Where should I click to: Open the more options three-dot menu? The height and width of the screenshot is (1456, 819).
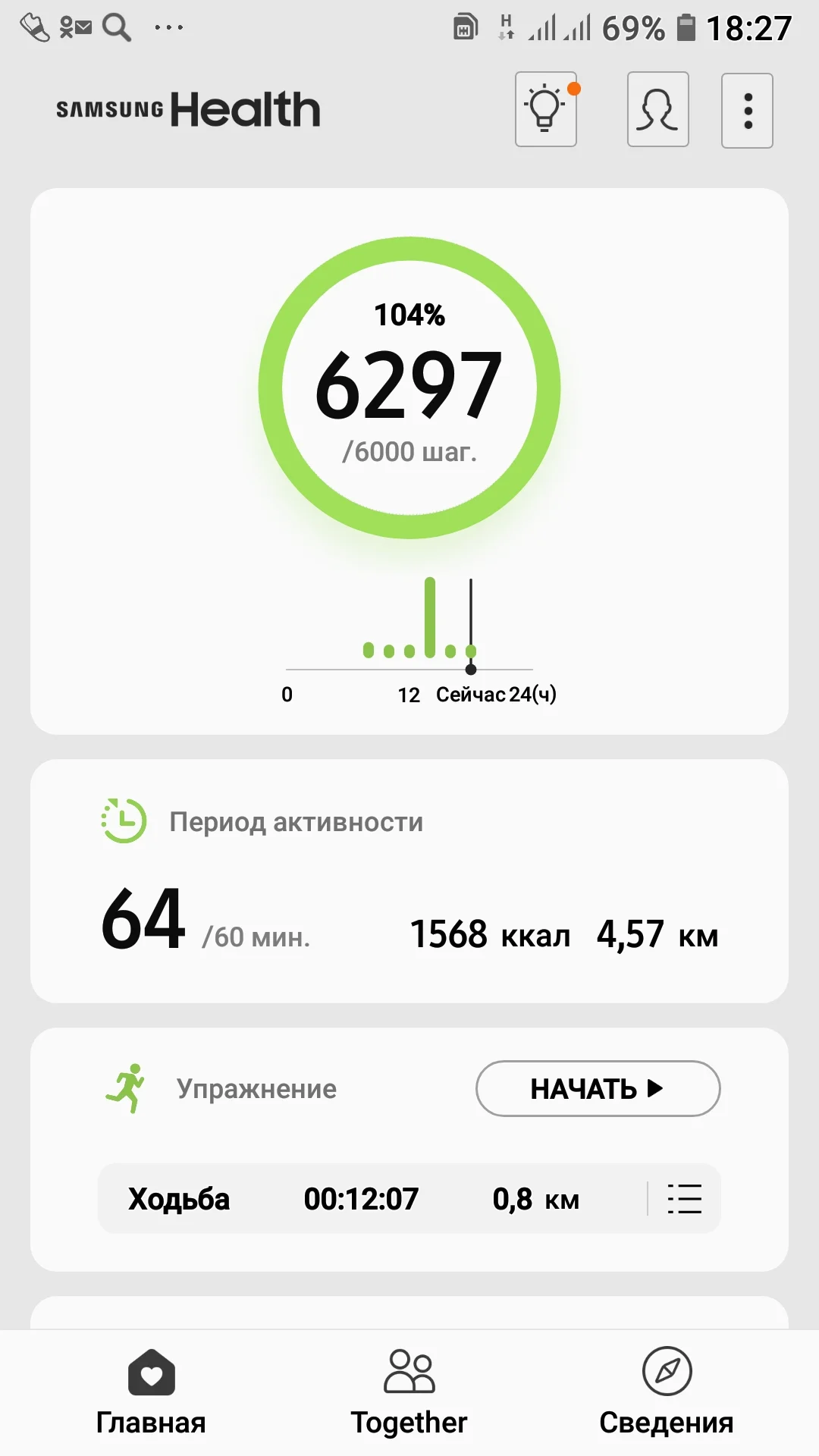[746, 111]
